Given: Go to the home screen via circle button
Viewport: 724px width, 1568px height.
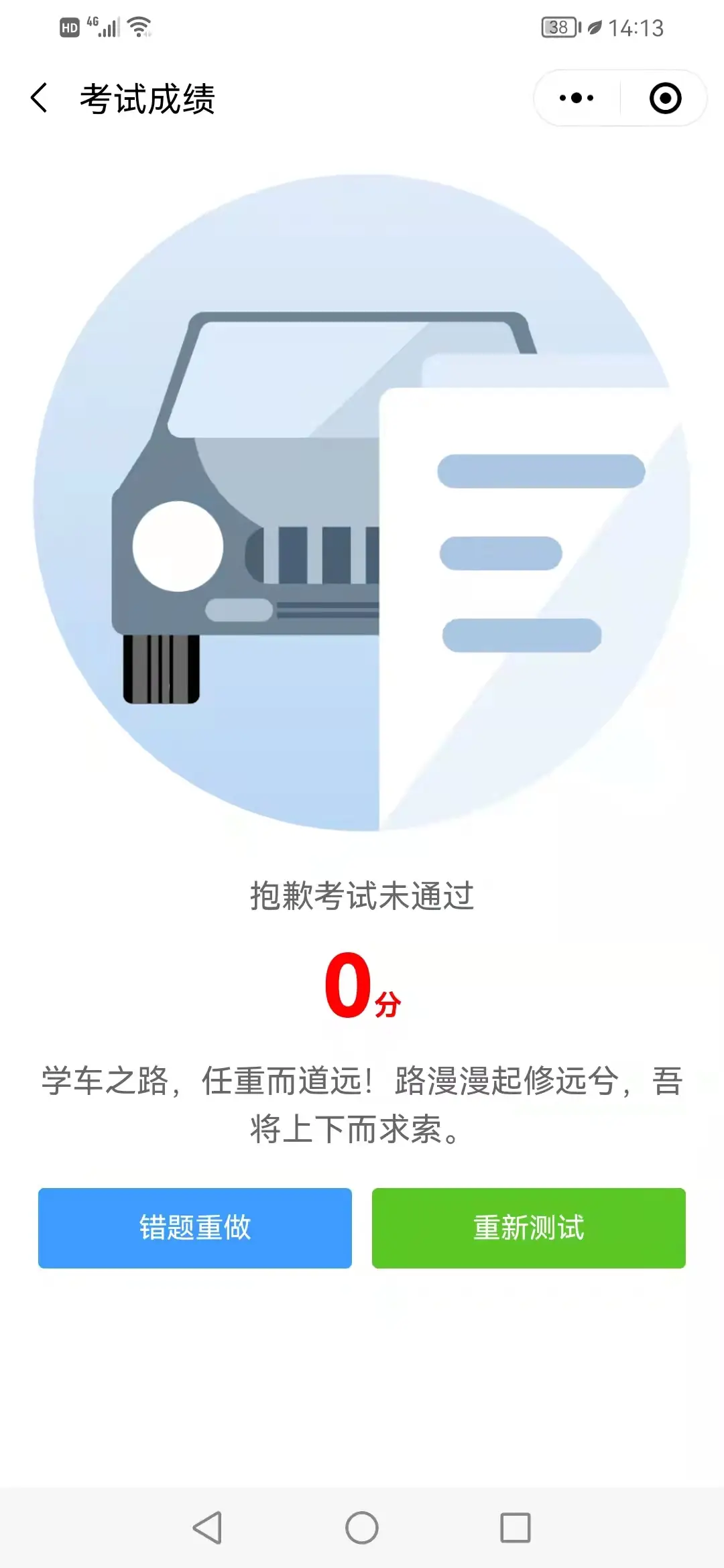Looking at the screenshot, I should coord(362,1528).
